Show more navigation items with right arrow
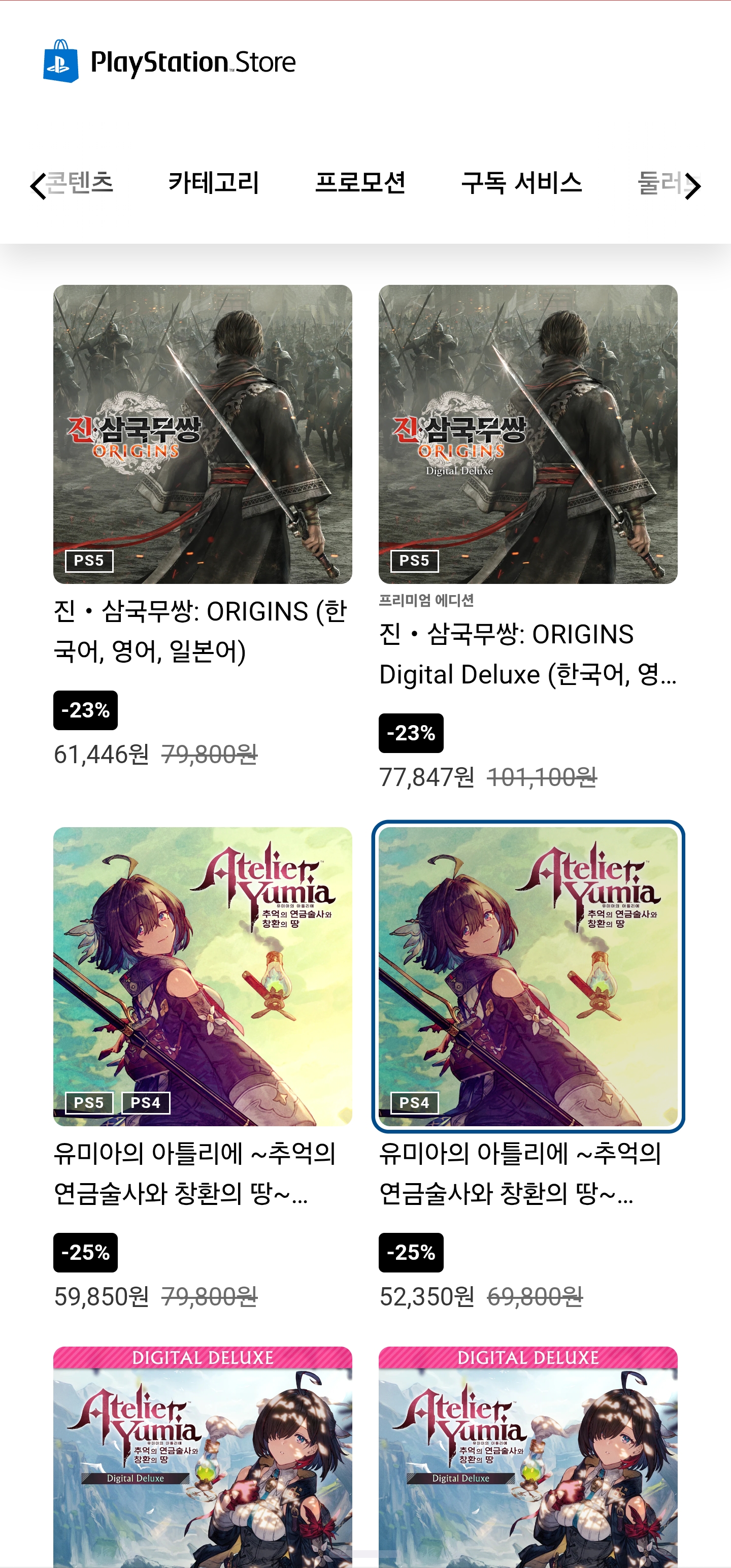This screenshot has width=731, height=1568. pyautogui.click(x=692, y=186)
